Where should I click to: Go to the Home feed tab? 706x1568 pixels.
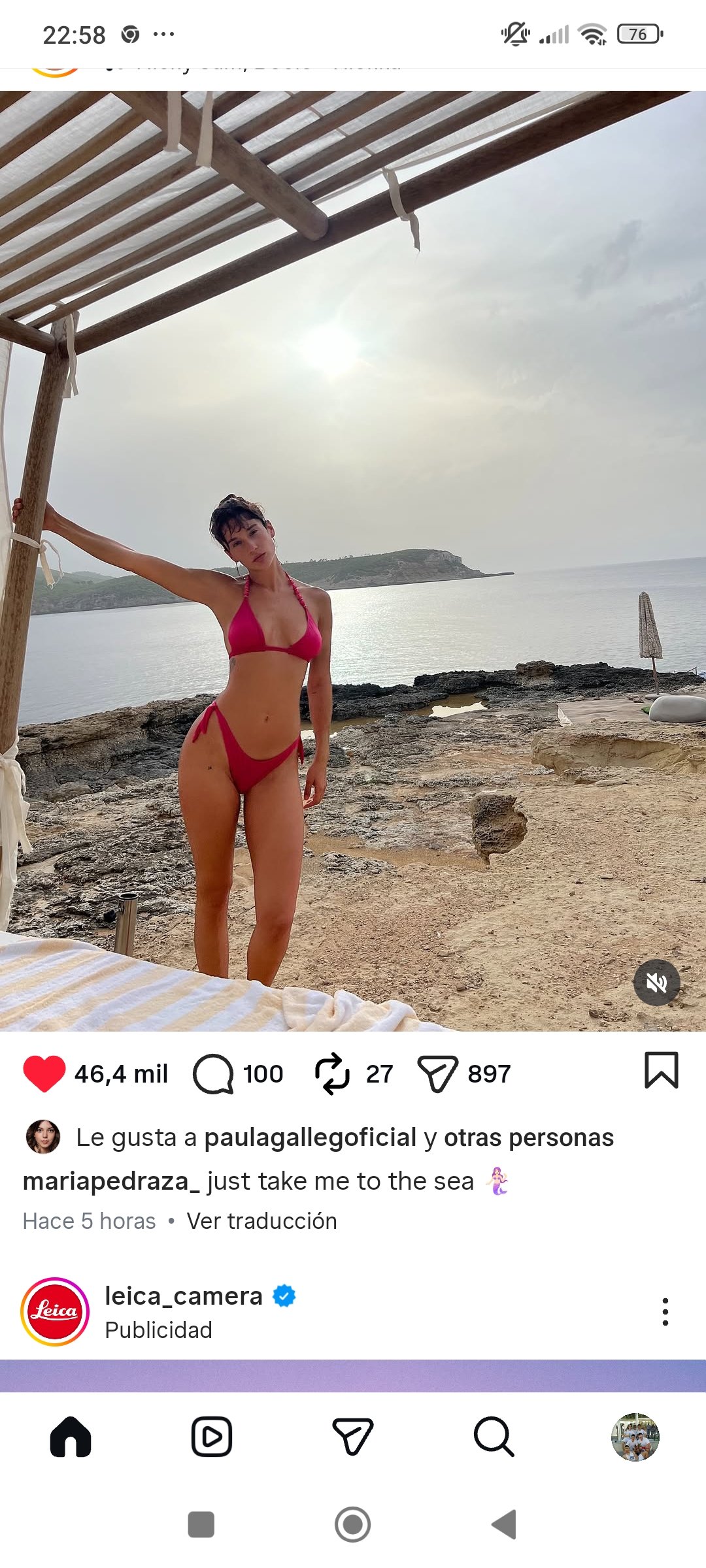(71, 1437)
